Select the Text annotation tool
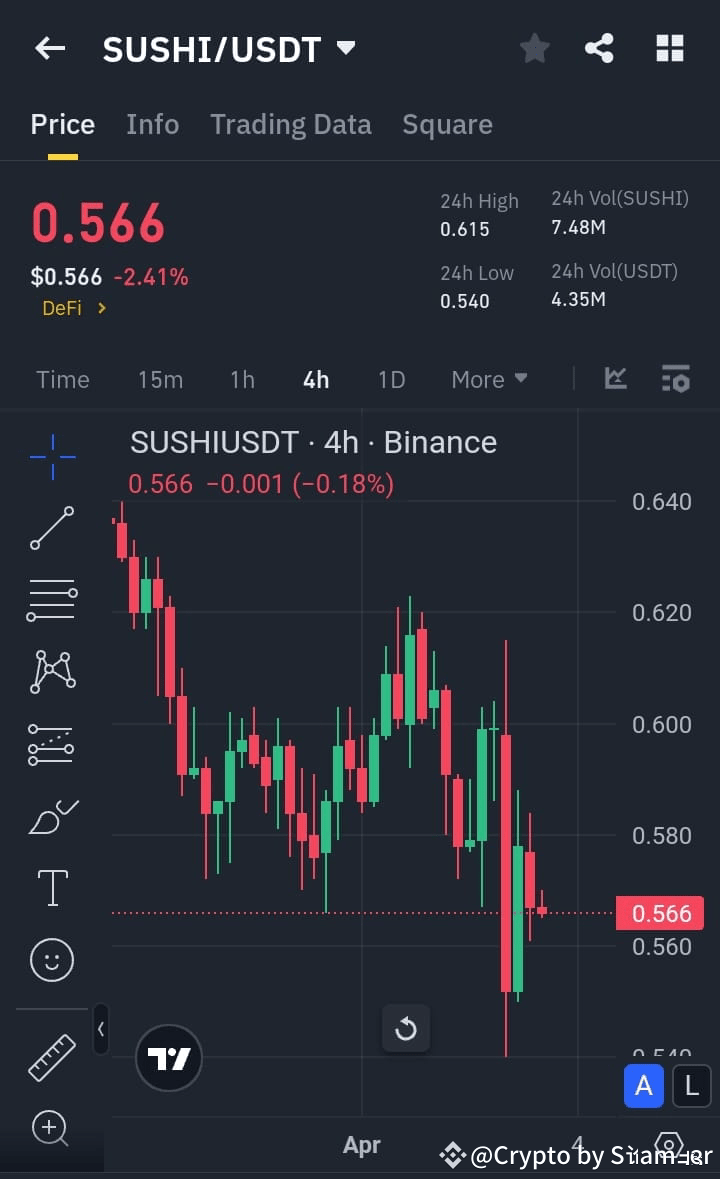Viewport: 720px width, 1179px height. click(x=51, y=888)
